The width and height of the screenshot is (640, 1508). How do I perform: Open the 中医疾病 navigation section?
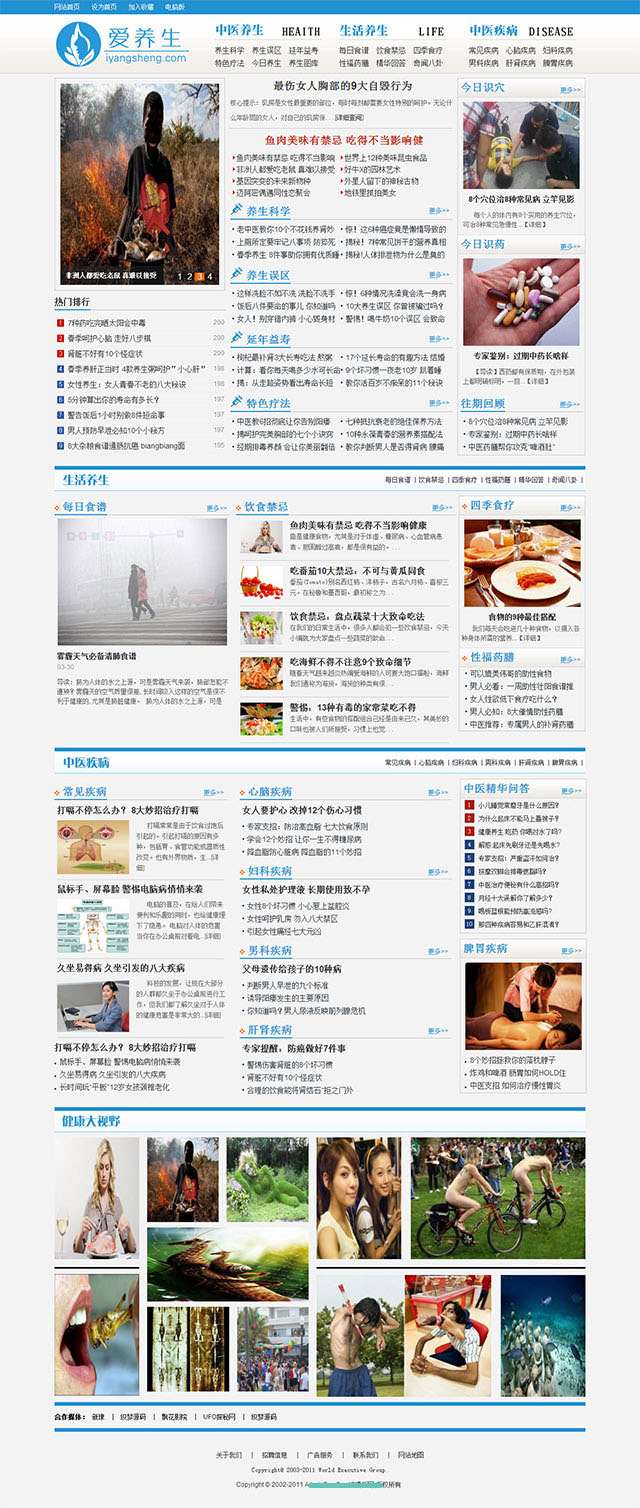[x=493, y=31]
